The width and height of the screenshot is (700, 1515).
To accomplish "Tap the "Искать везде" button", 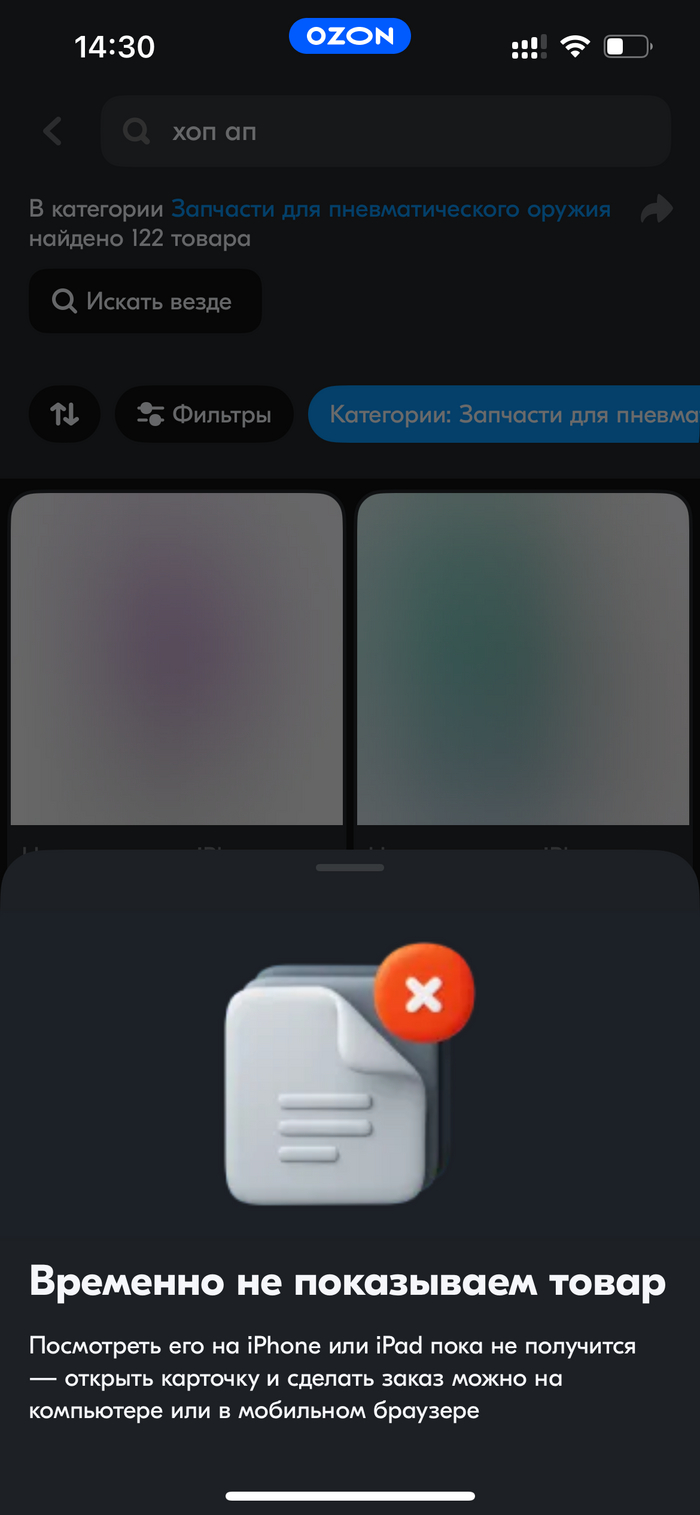I will [145, 301].
